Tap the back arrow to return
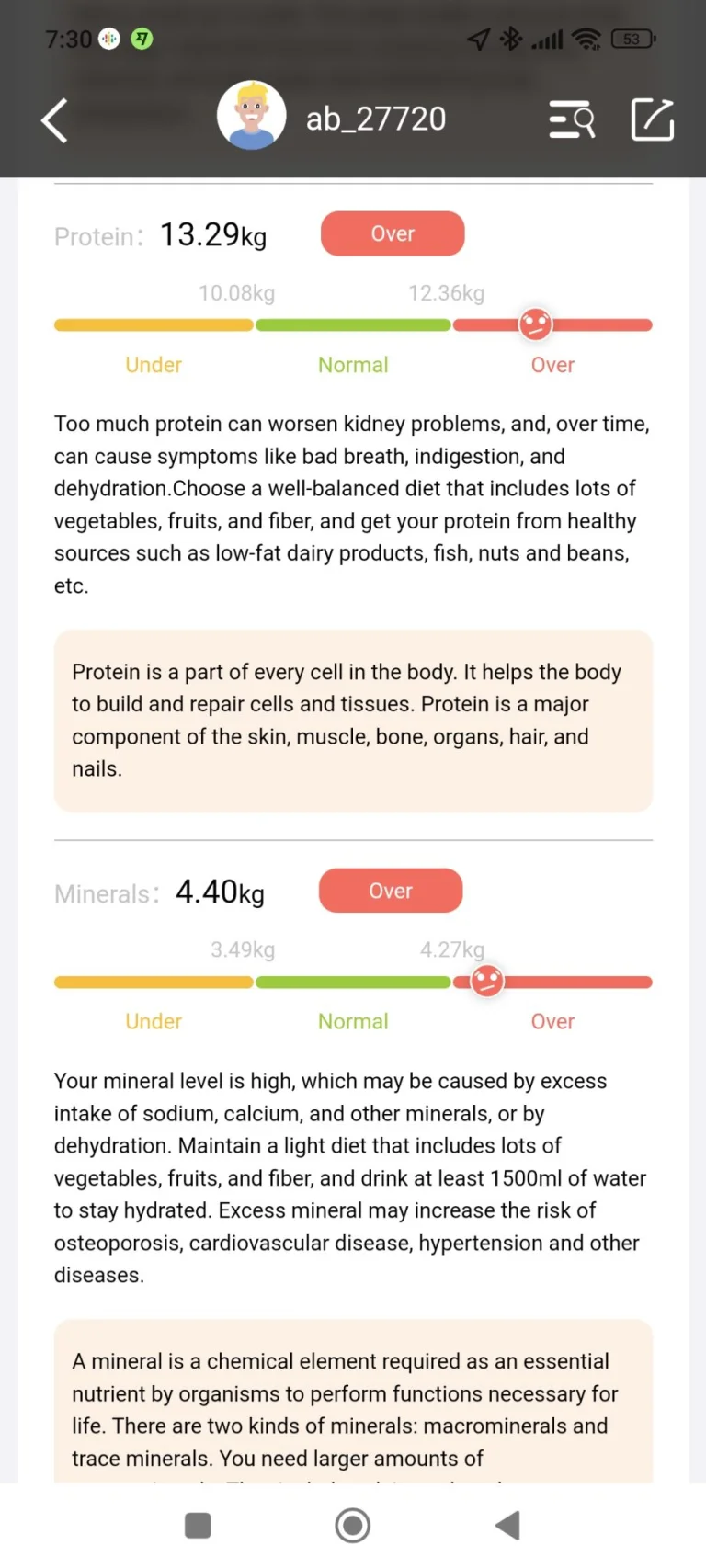The width and height of the screenshot is (706, 1568). tap(53, 119)
